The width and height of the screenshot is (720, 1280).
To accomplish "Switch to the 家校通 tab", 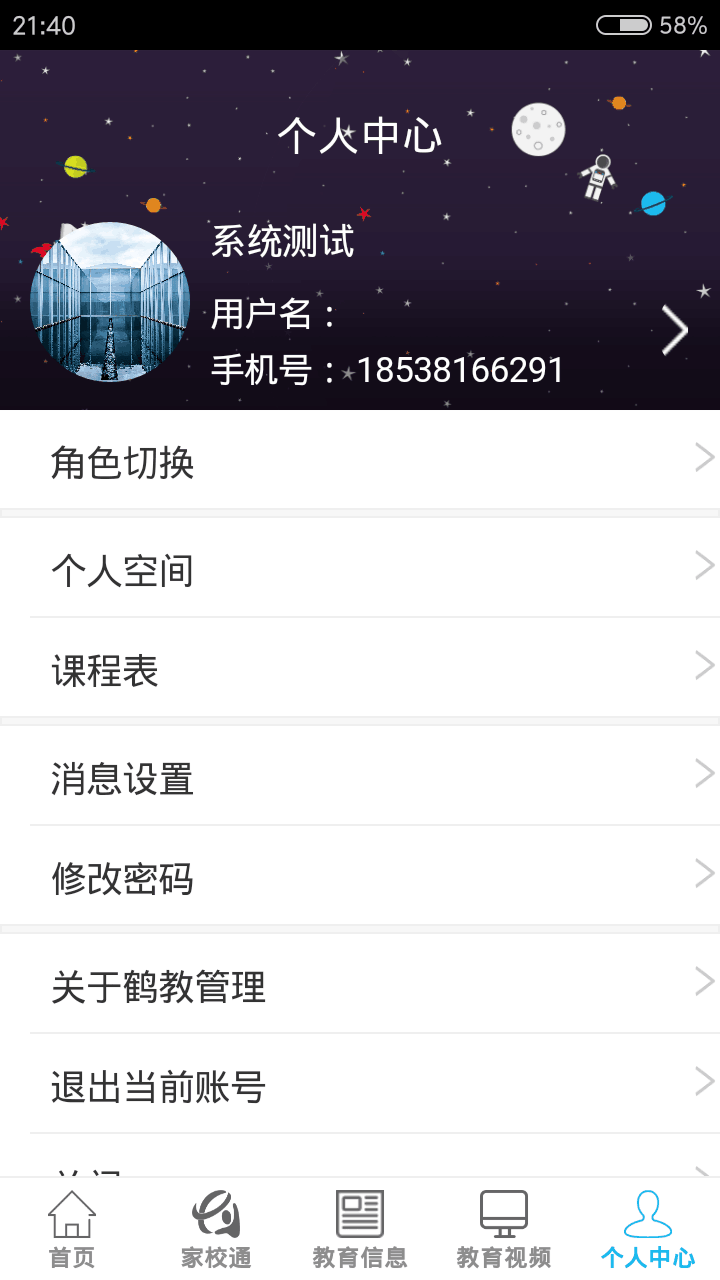I will [216, 1230].
